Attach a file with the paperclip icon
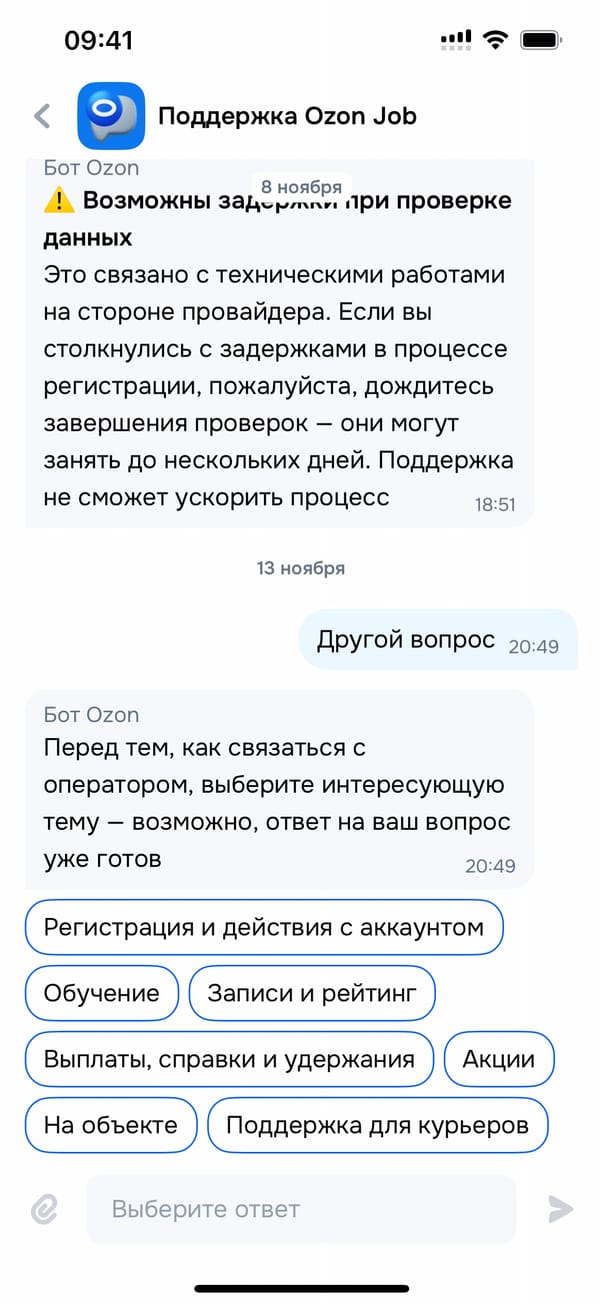The width and height of the screenshot is (603, 1305). coord(44,1209)
